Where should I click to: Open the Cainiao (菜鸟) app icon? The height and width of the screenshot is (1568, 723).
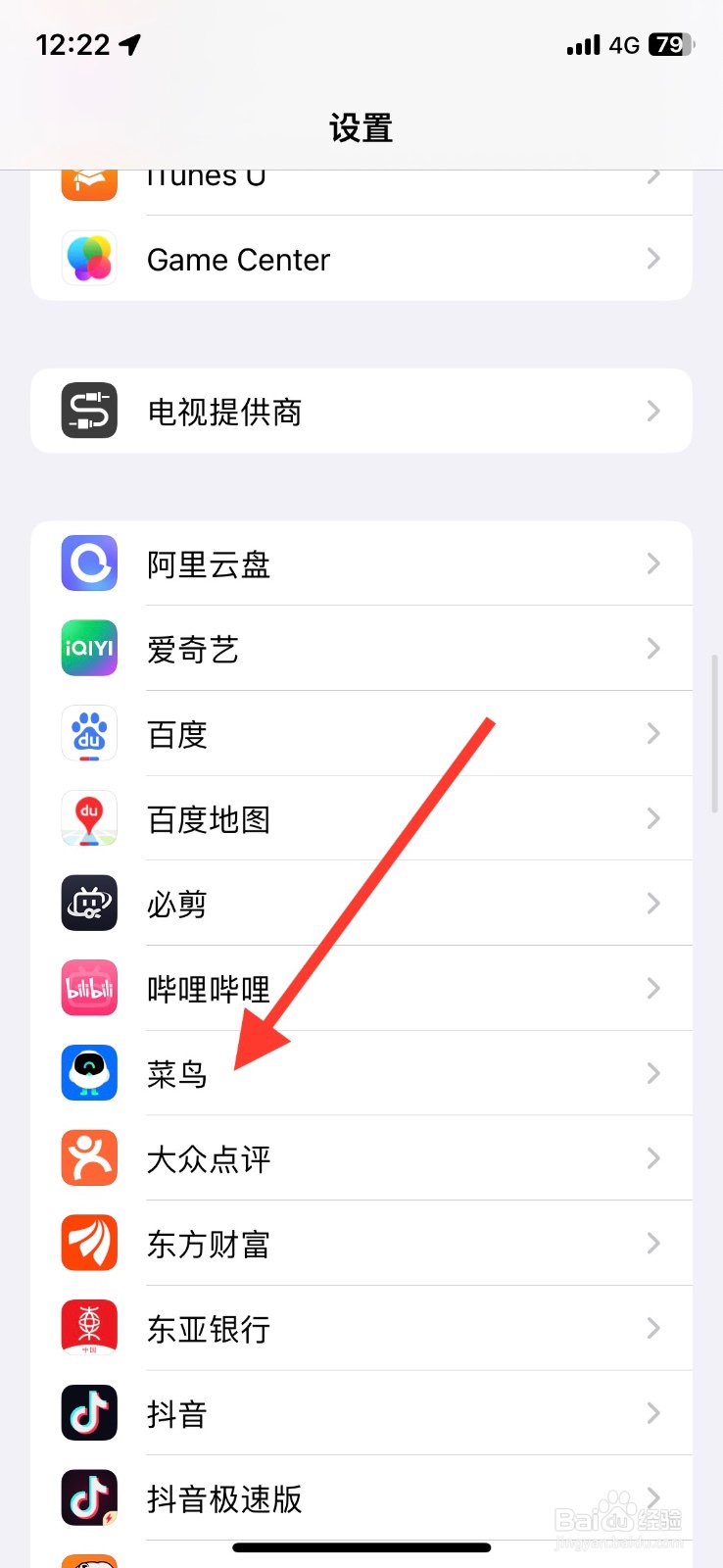(x=88, y=1072)
